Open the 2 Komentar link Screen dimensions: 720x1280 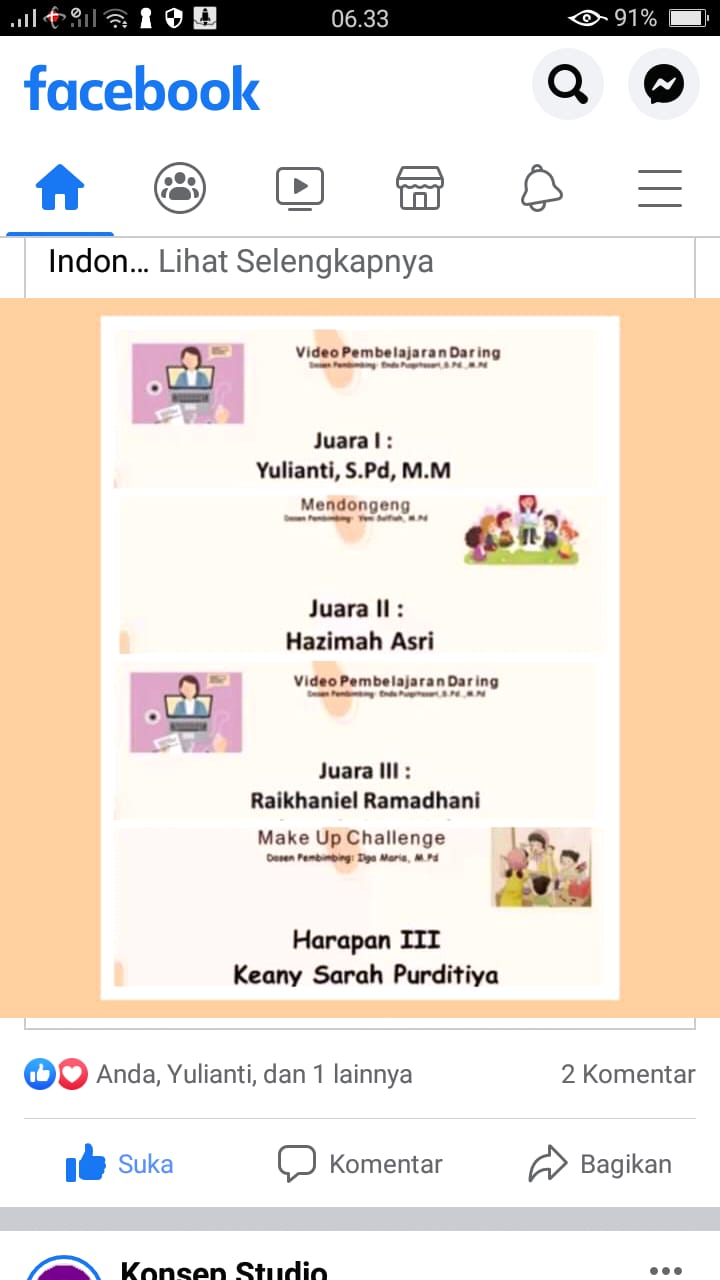tap(628, 1074)
